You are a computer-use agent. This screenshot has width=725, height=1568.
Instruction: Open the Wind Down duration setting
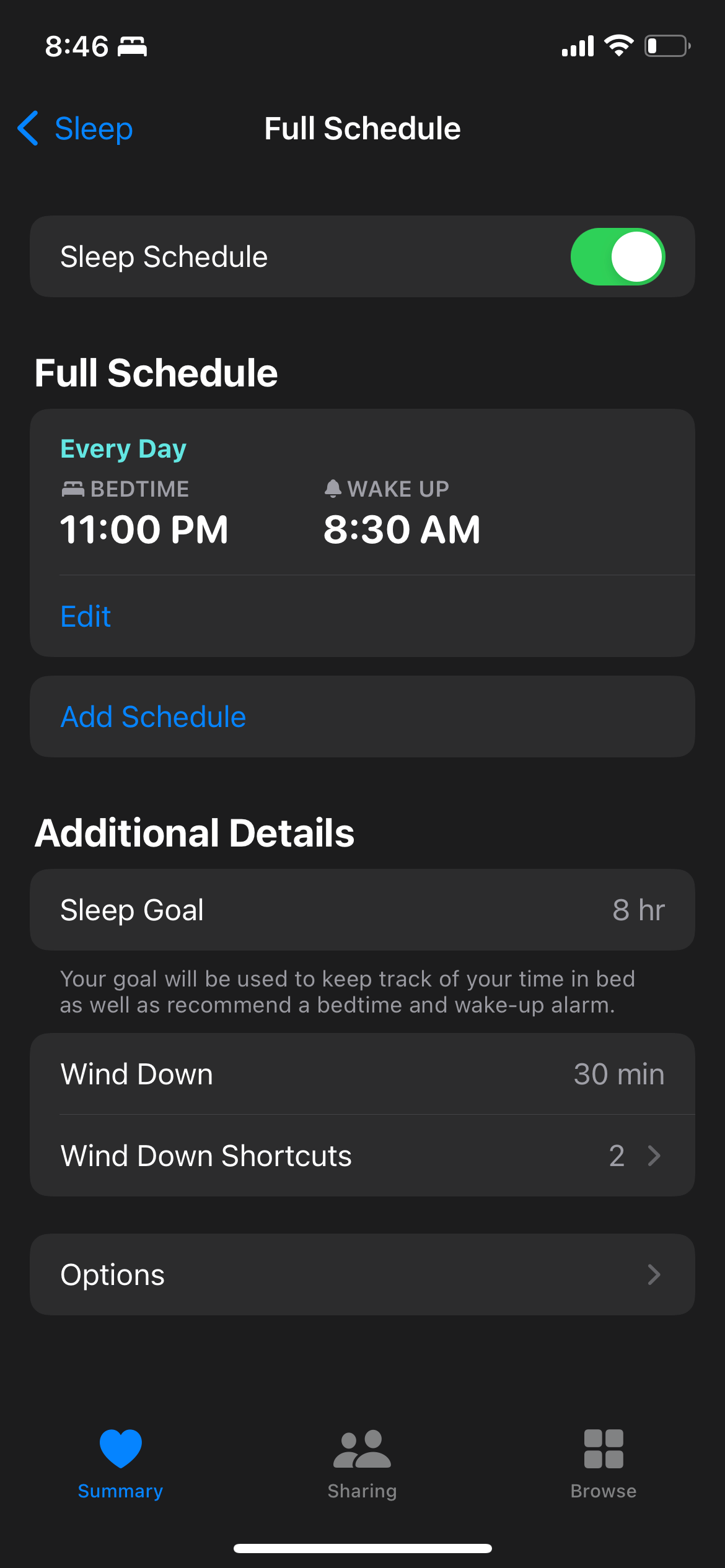[362, 1073]
